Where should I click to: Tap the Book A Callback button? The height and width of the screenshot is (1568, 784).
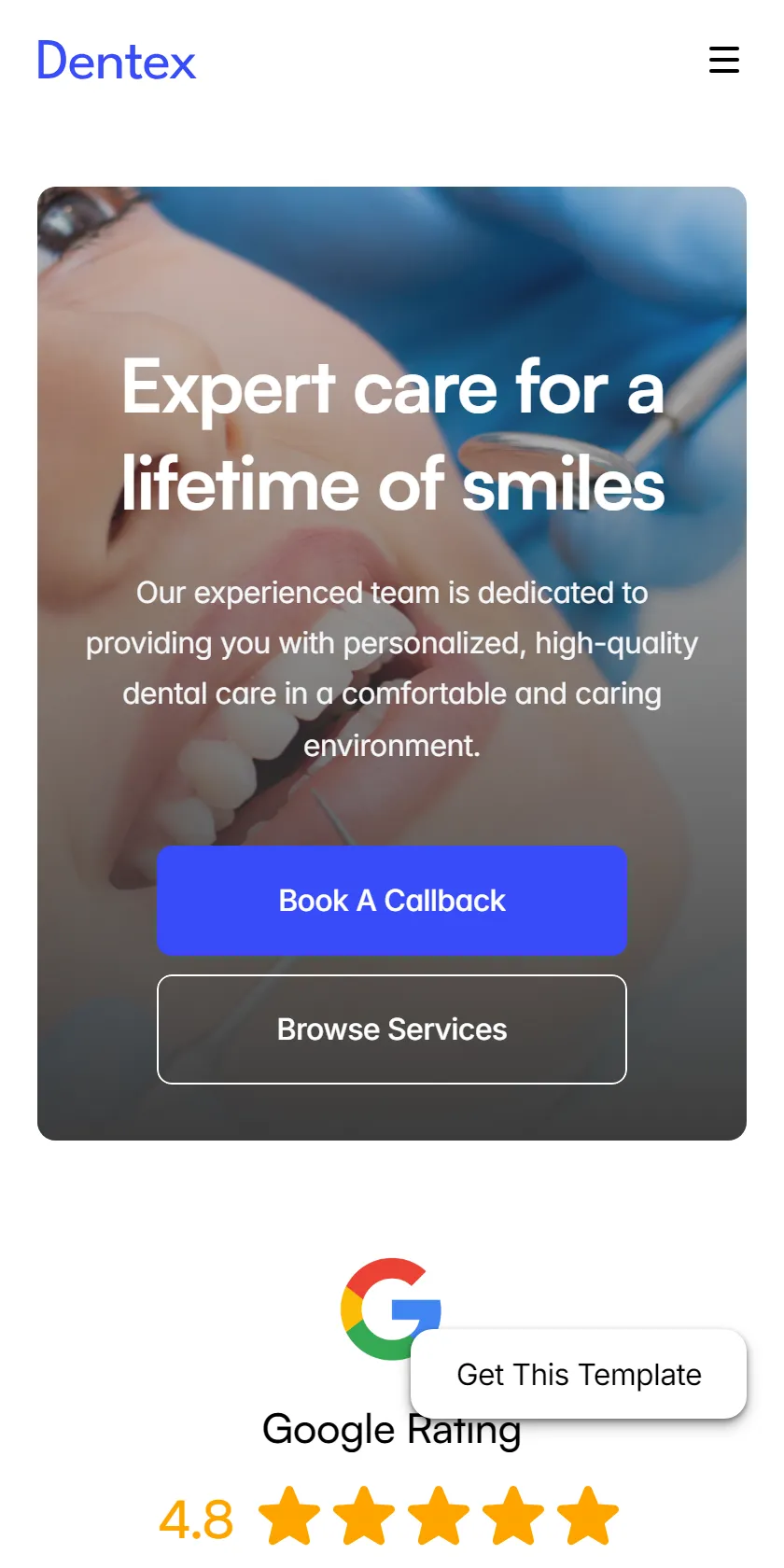click(392, 901)
